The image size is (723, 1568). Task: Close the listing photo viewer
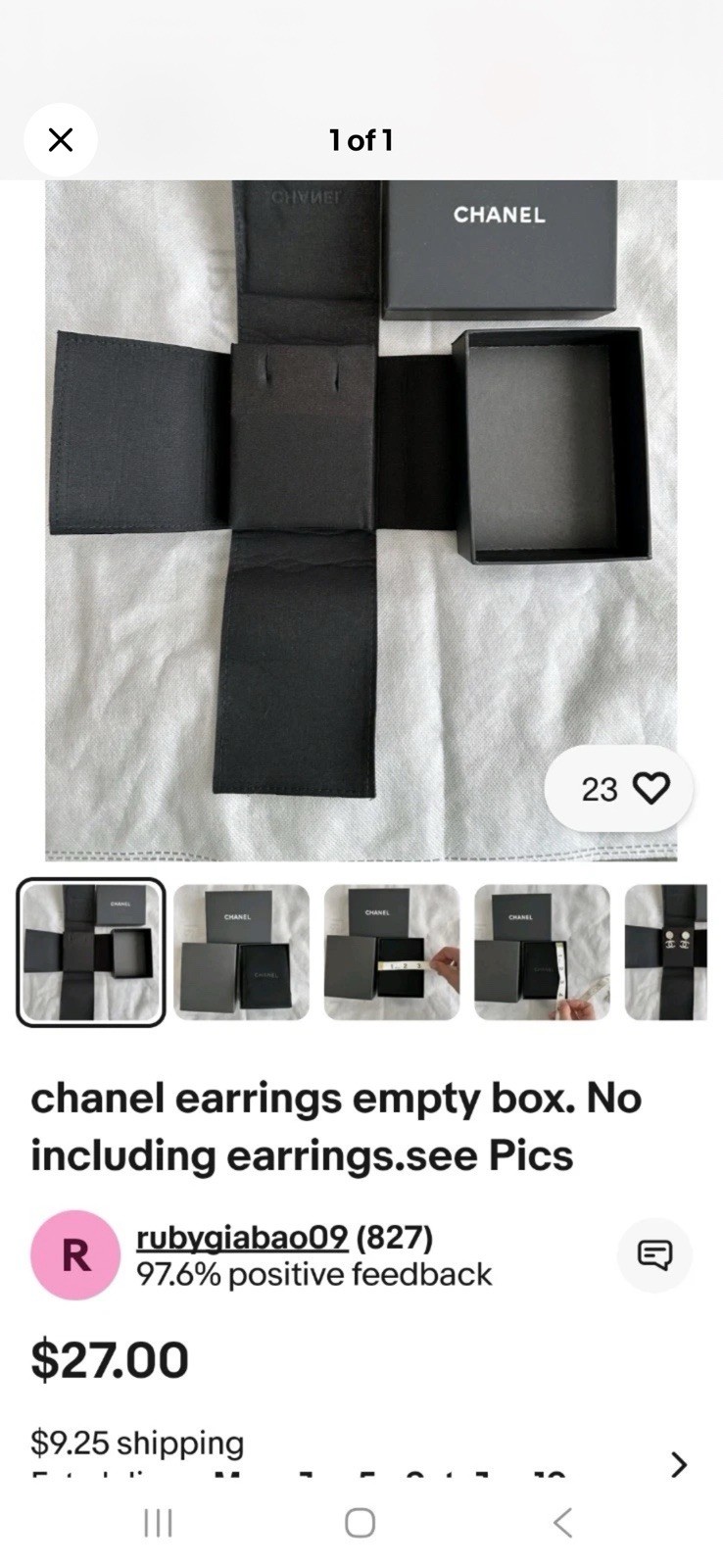61,140
